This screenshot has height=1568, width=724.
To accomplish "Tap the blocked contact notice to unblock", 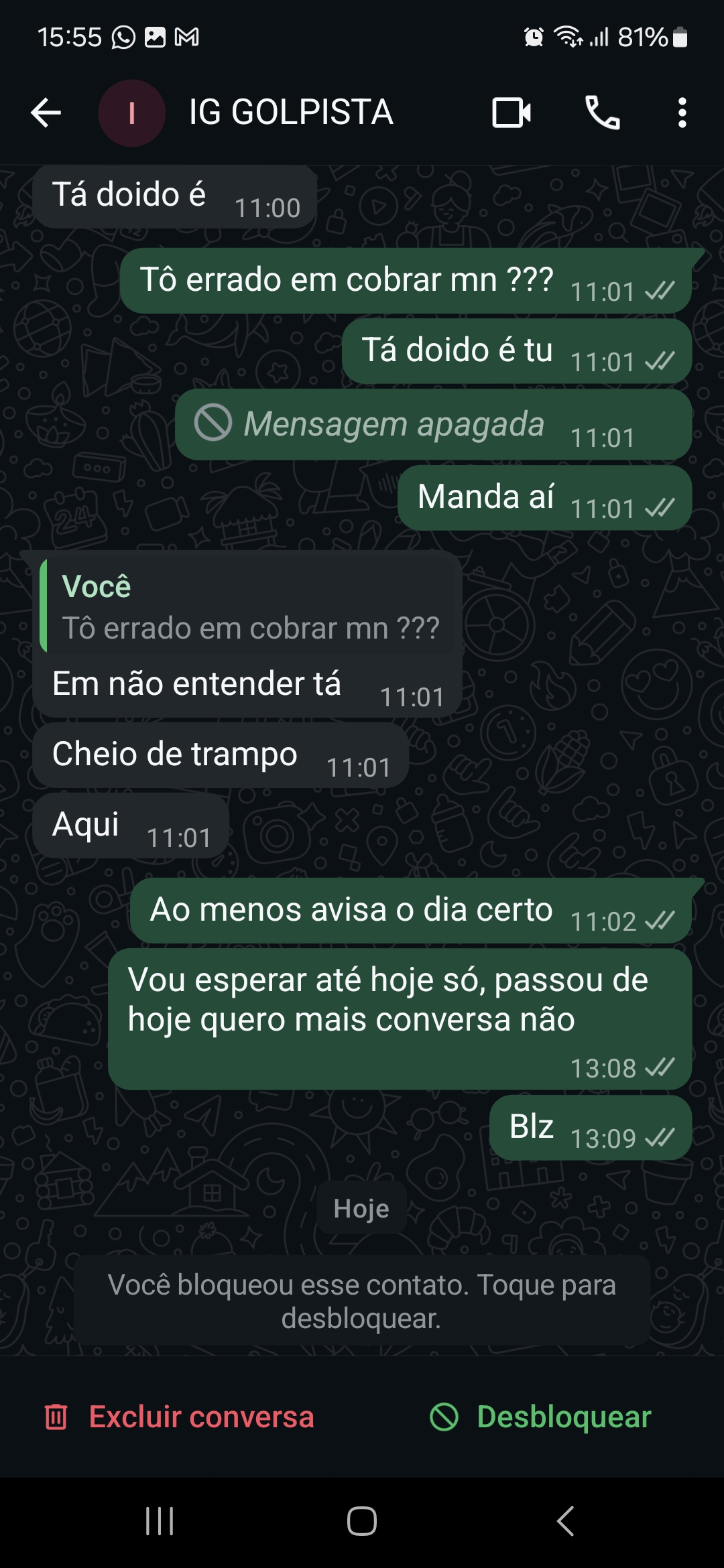I will (361, 1301).
